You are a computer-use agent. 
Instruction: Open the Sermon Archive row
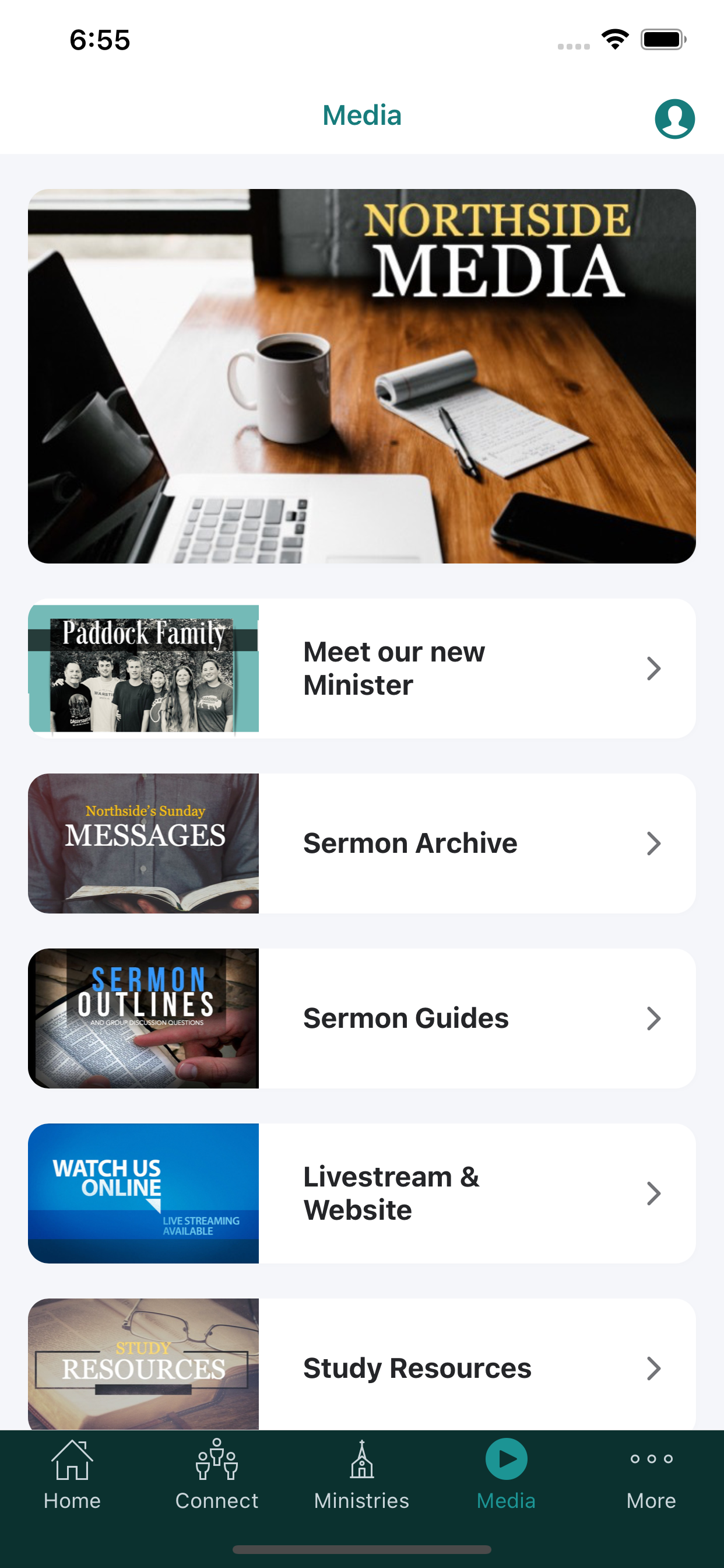[x=362, y=843]
